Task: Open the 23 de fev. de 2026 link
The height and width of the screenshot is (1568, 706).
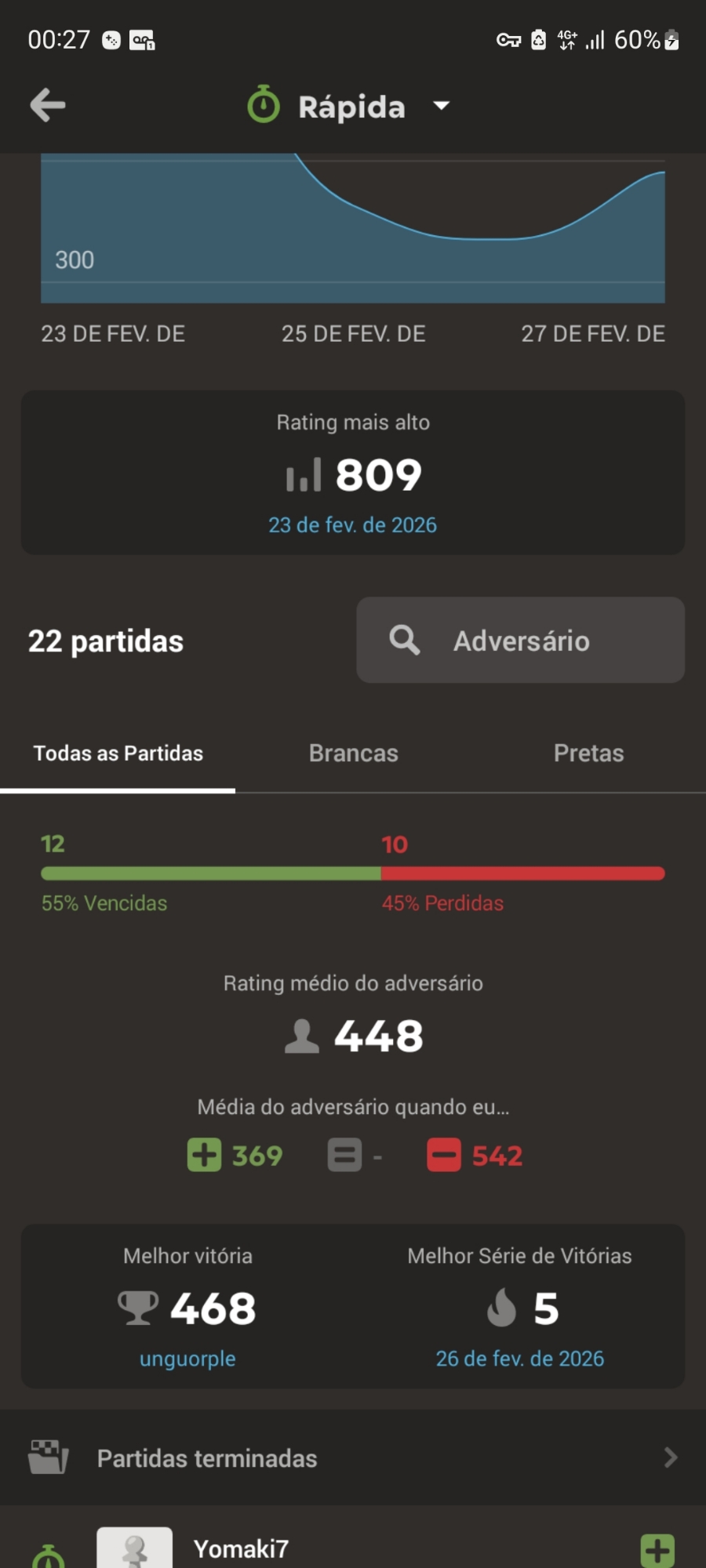Action: coord(352,525)
